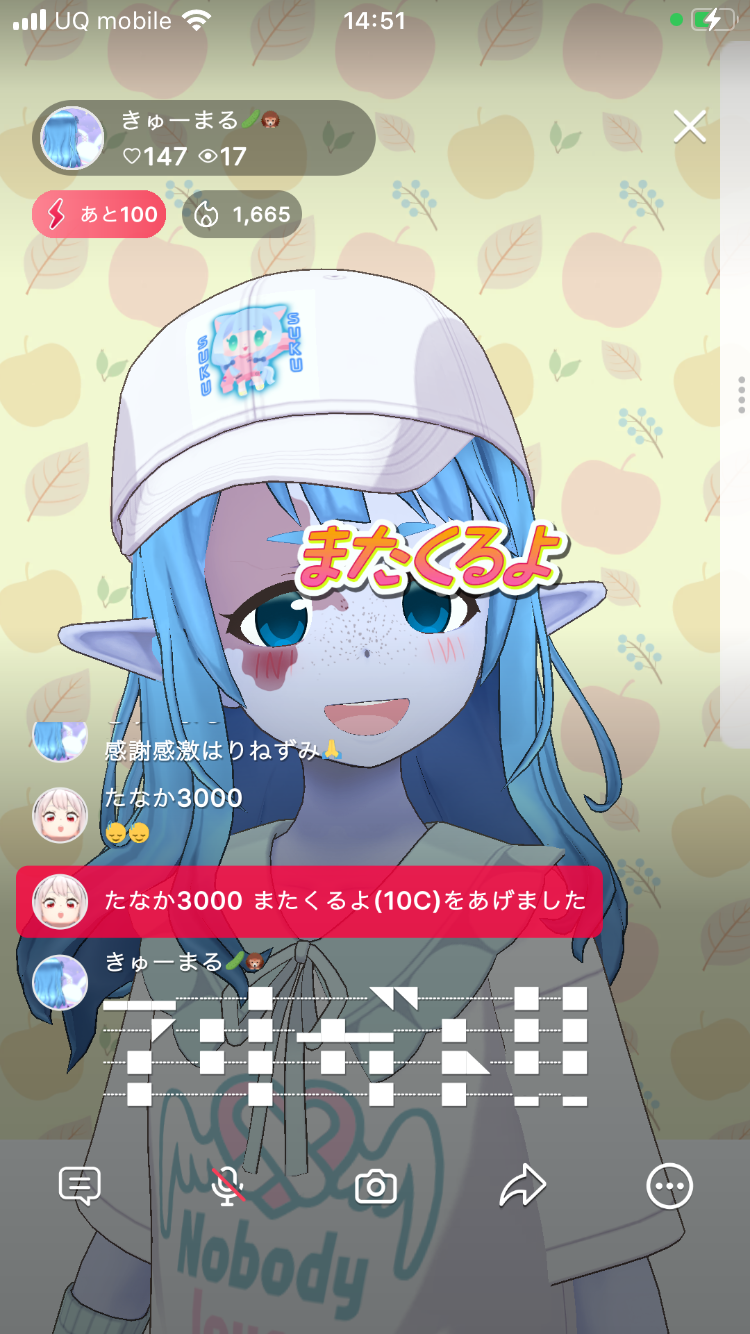Unmute the microphone
The height and width of the screenshot is (1334, 750).
click(229, 1186)
